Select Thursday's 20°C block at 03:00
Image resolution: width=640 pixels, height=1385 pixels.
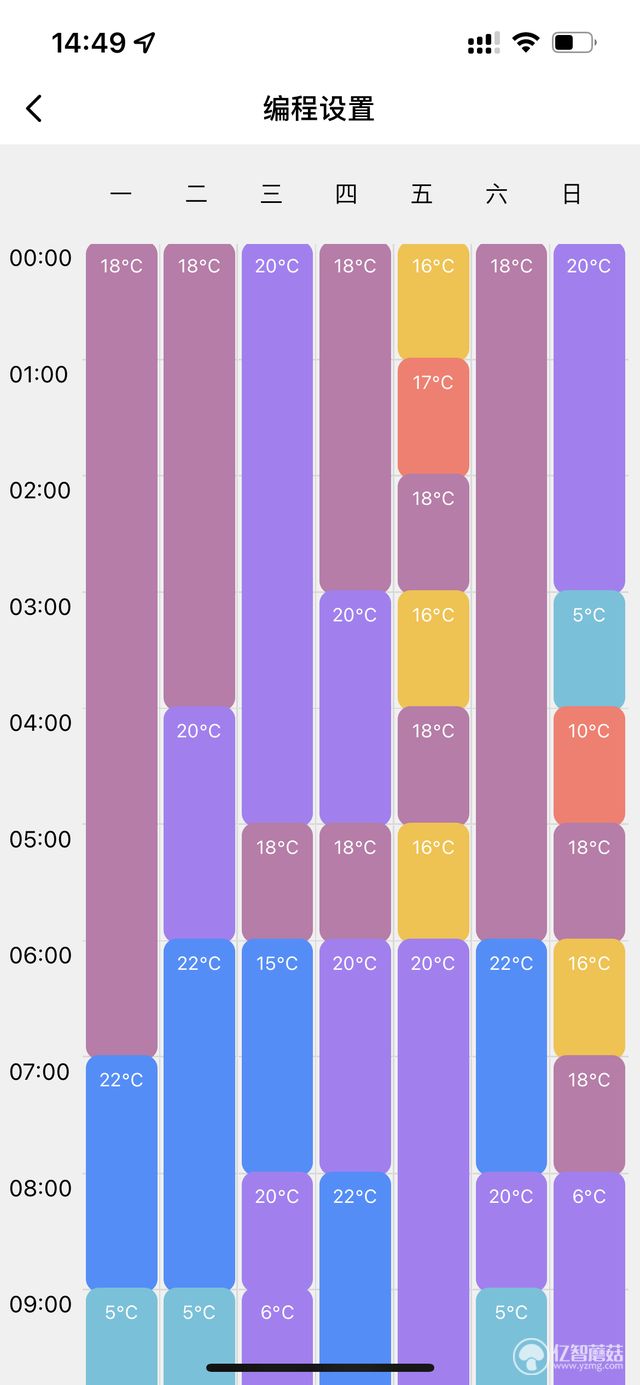pos(355,708)
